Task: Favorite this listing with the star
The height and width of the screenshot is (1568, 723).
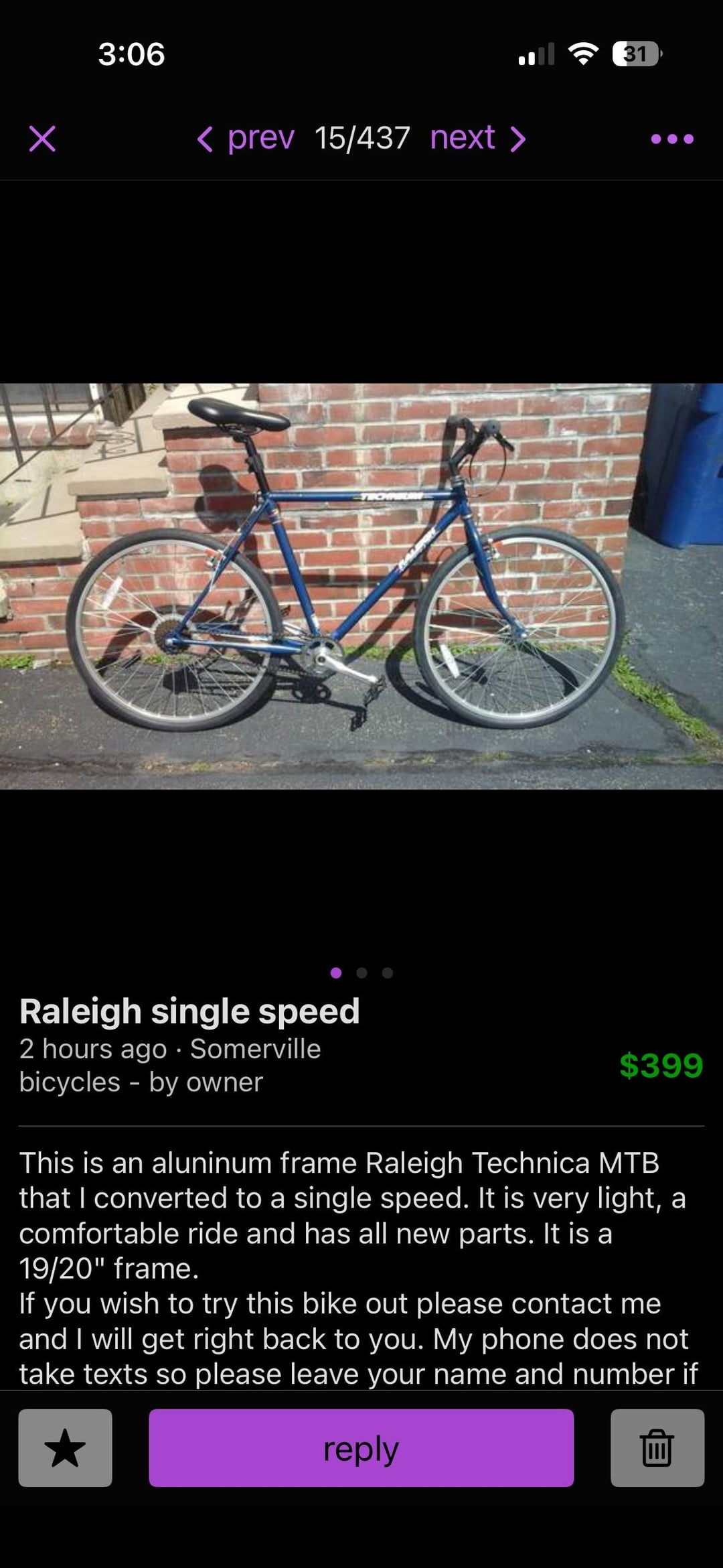Action: click(65, 1447)
